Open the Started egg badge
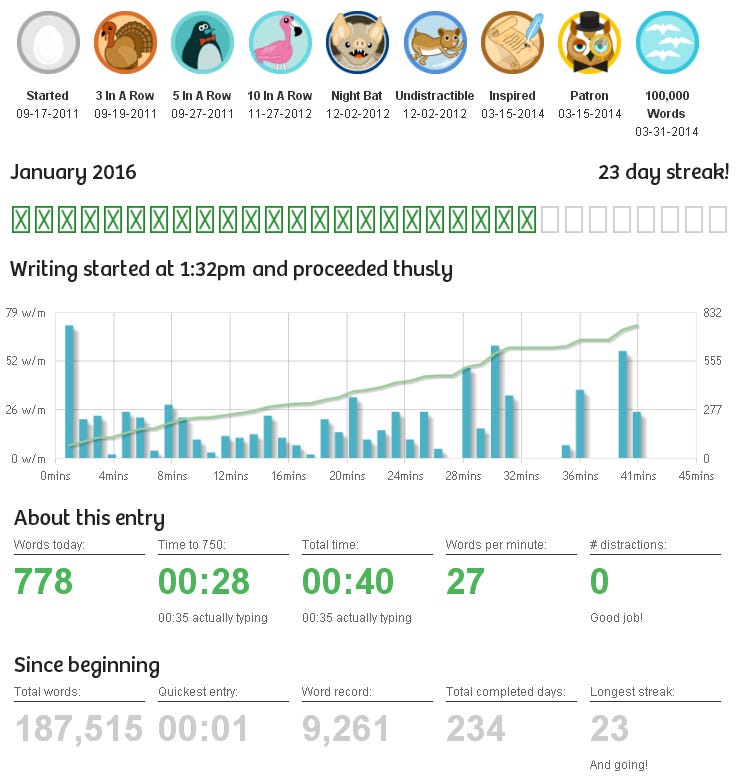Screen dimensions: 736x784 point(48,42)
